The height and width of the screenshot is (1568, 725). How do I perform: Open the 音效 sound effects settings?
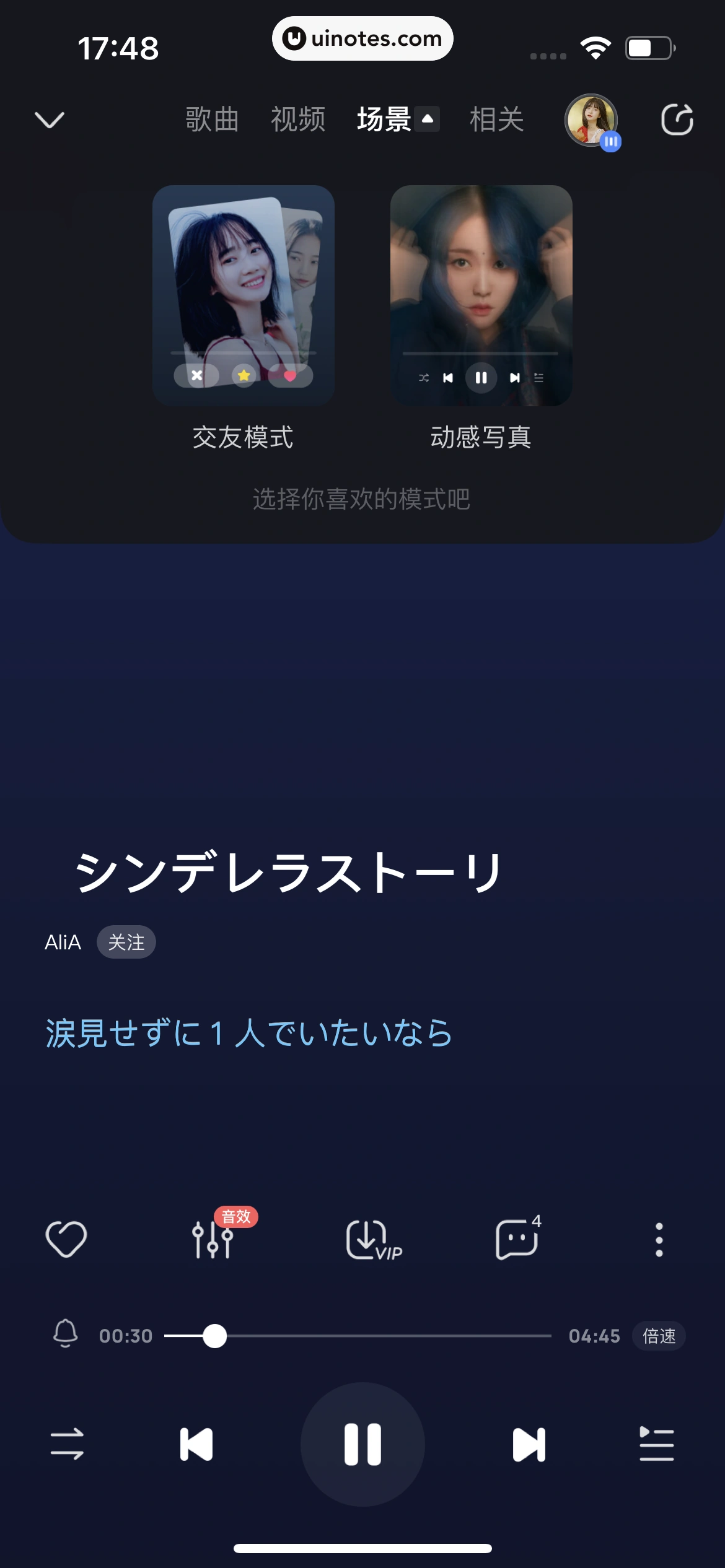[214, 1239]
